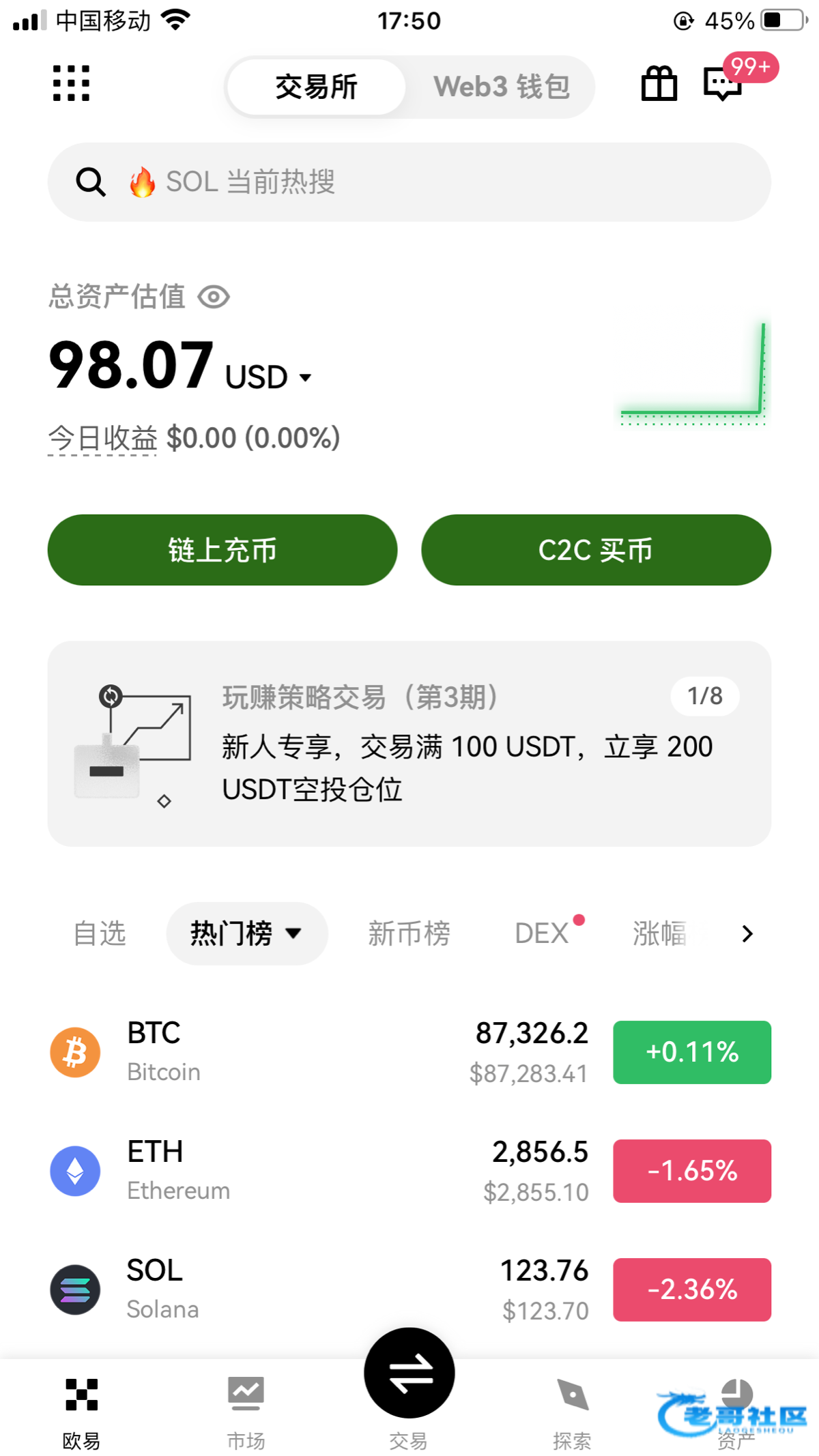Tap C2C 买币 button

tap(596, 550)
